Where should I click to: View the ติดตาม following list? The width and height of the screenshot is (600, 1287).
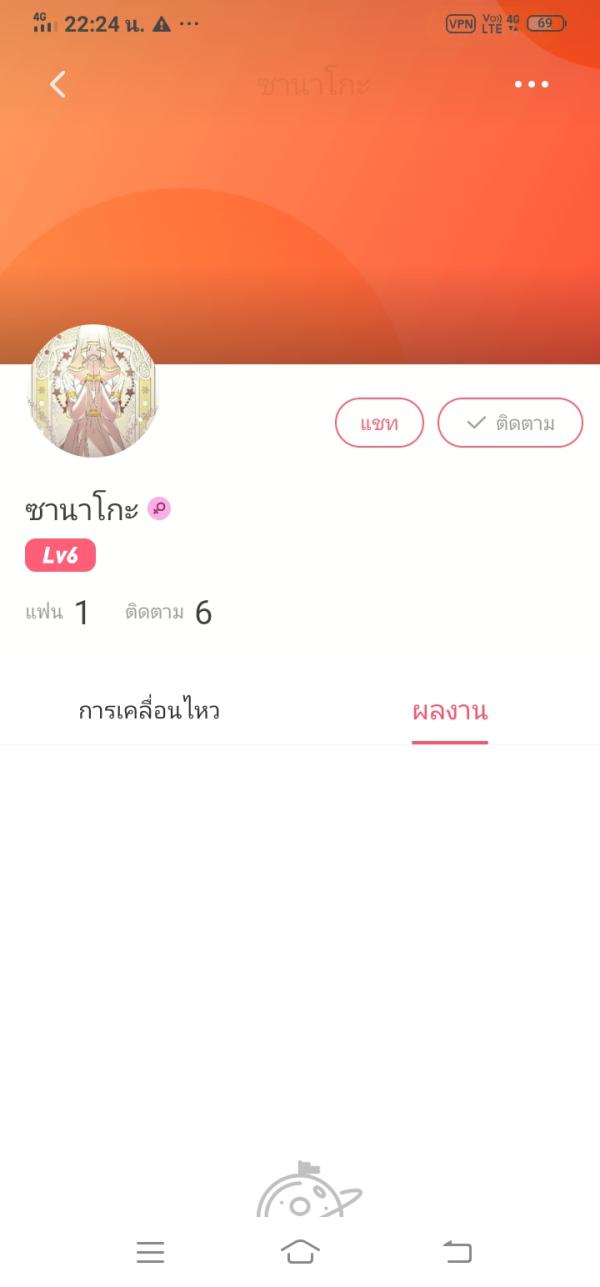(168, 613)
